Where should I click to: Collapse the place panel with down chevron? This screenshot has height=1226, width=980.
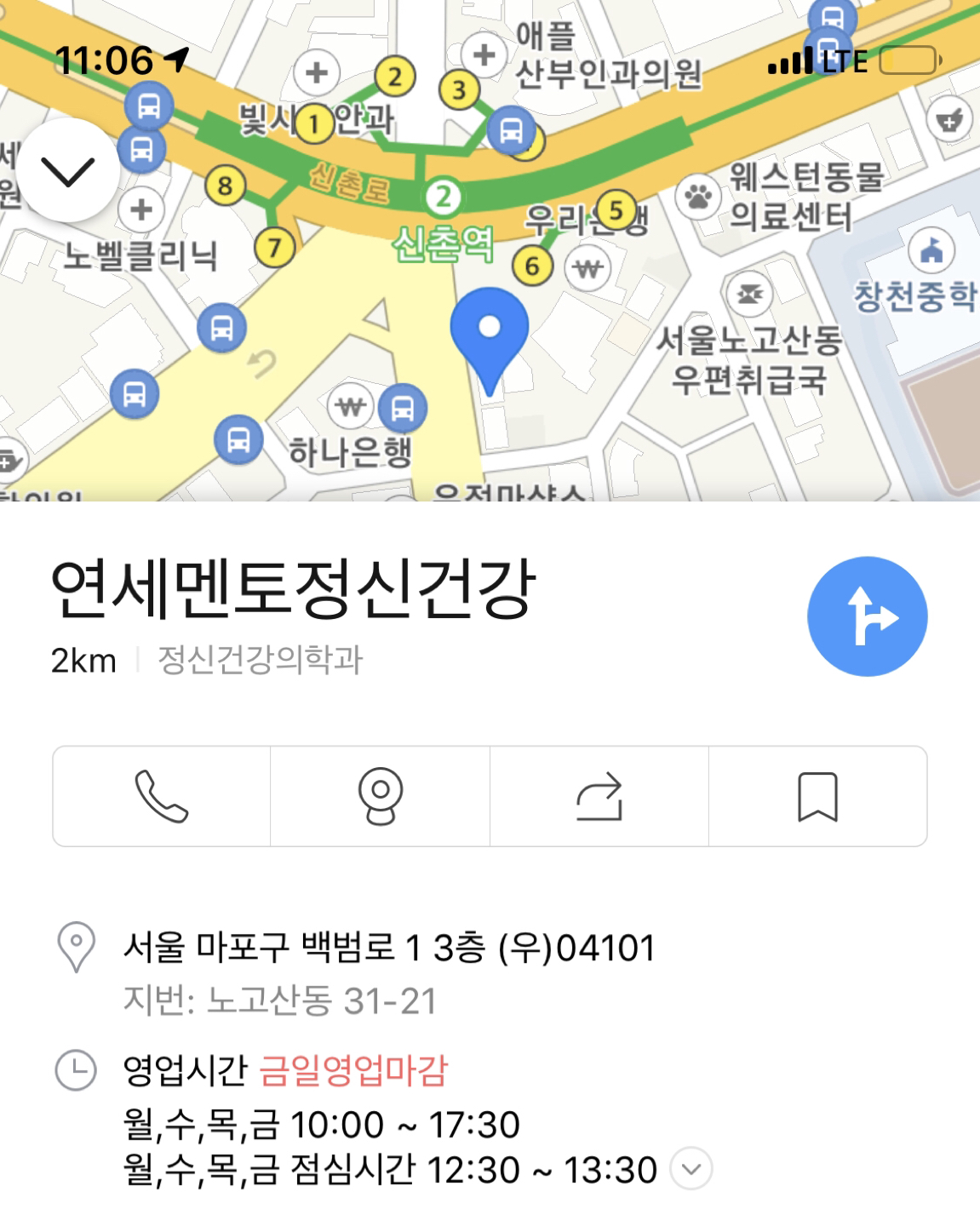(67, 172)
